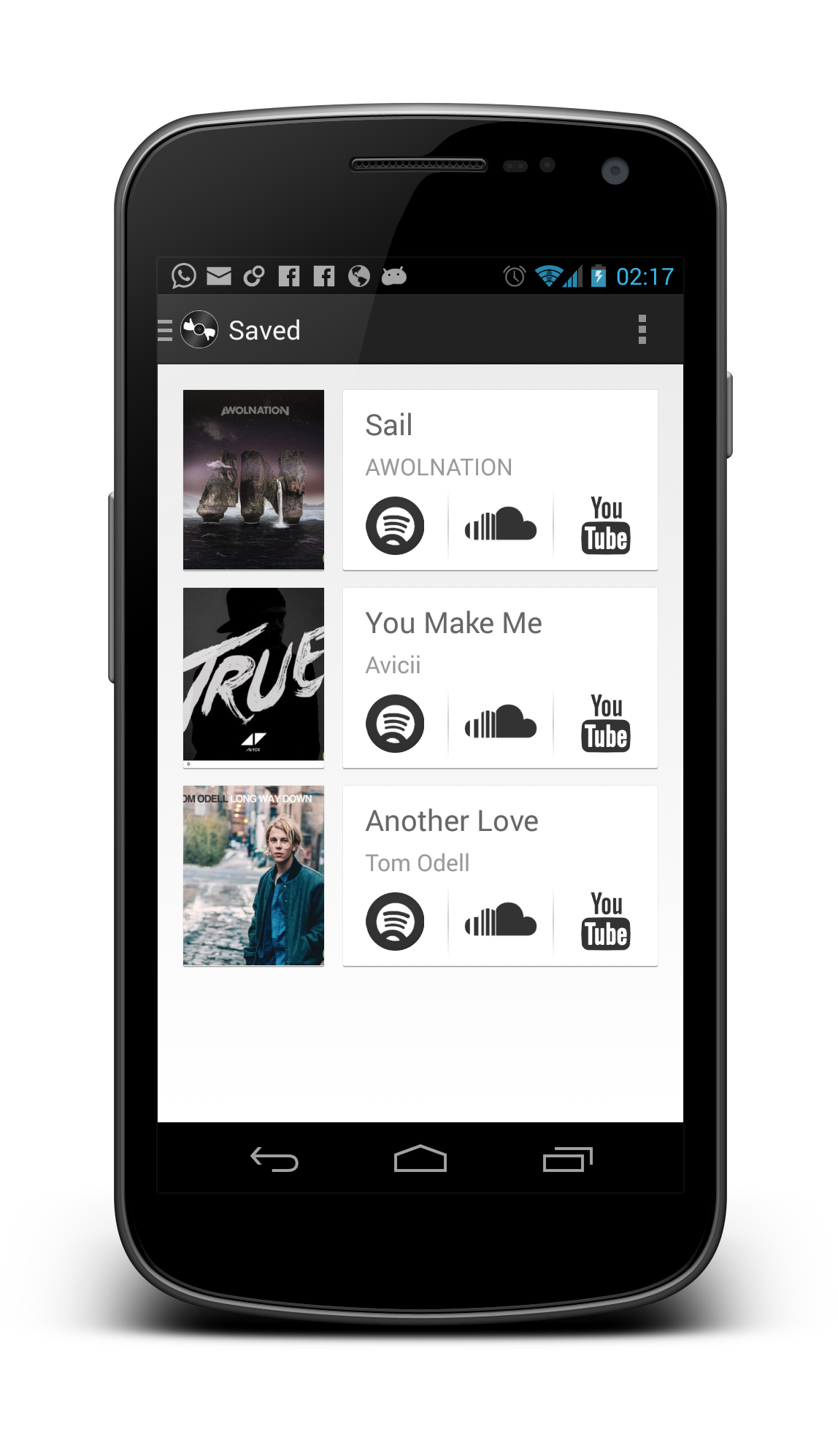Play You Make Me via Spotify

pos(395,724)
